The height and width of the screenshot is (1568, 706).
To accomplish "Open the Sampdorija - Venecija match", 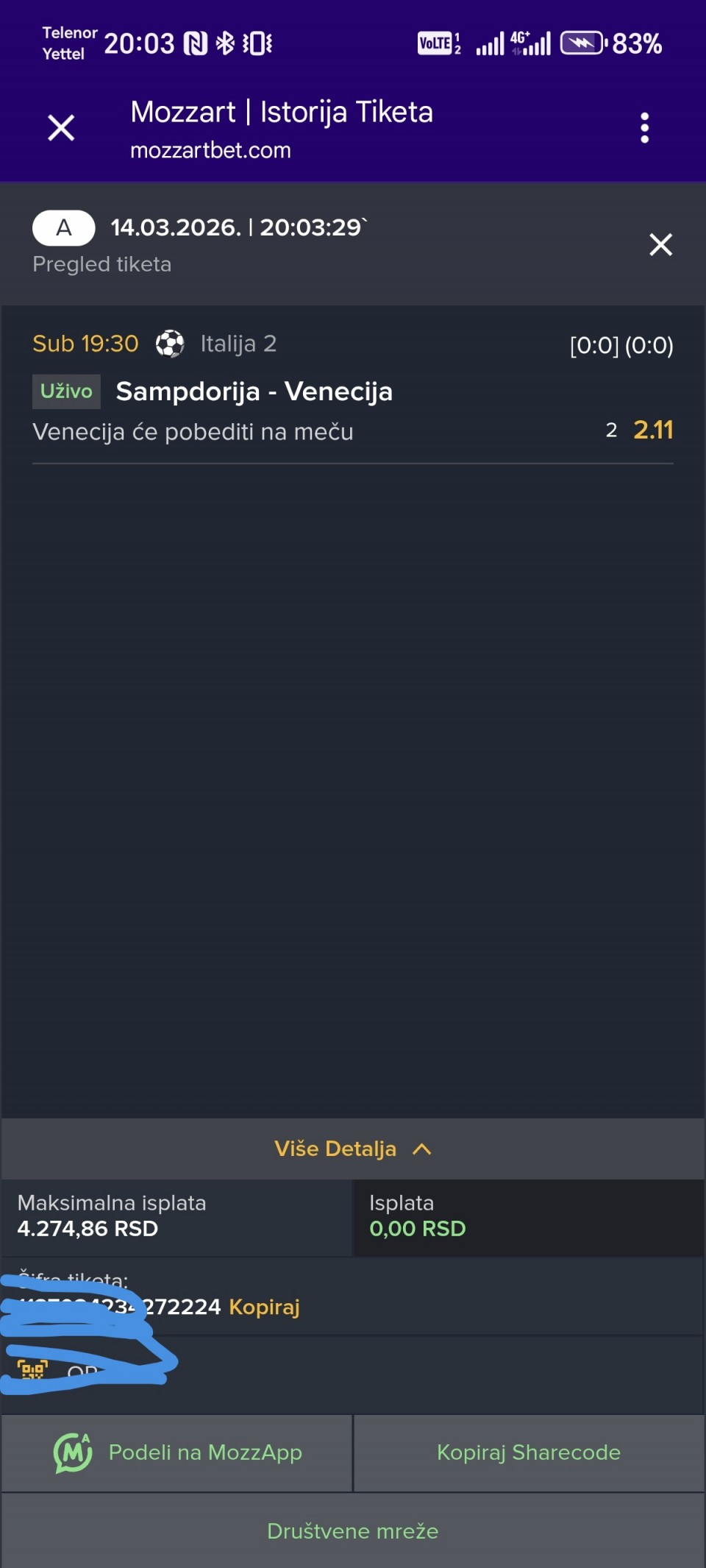I will (254, 391).
